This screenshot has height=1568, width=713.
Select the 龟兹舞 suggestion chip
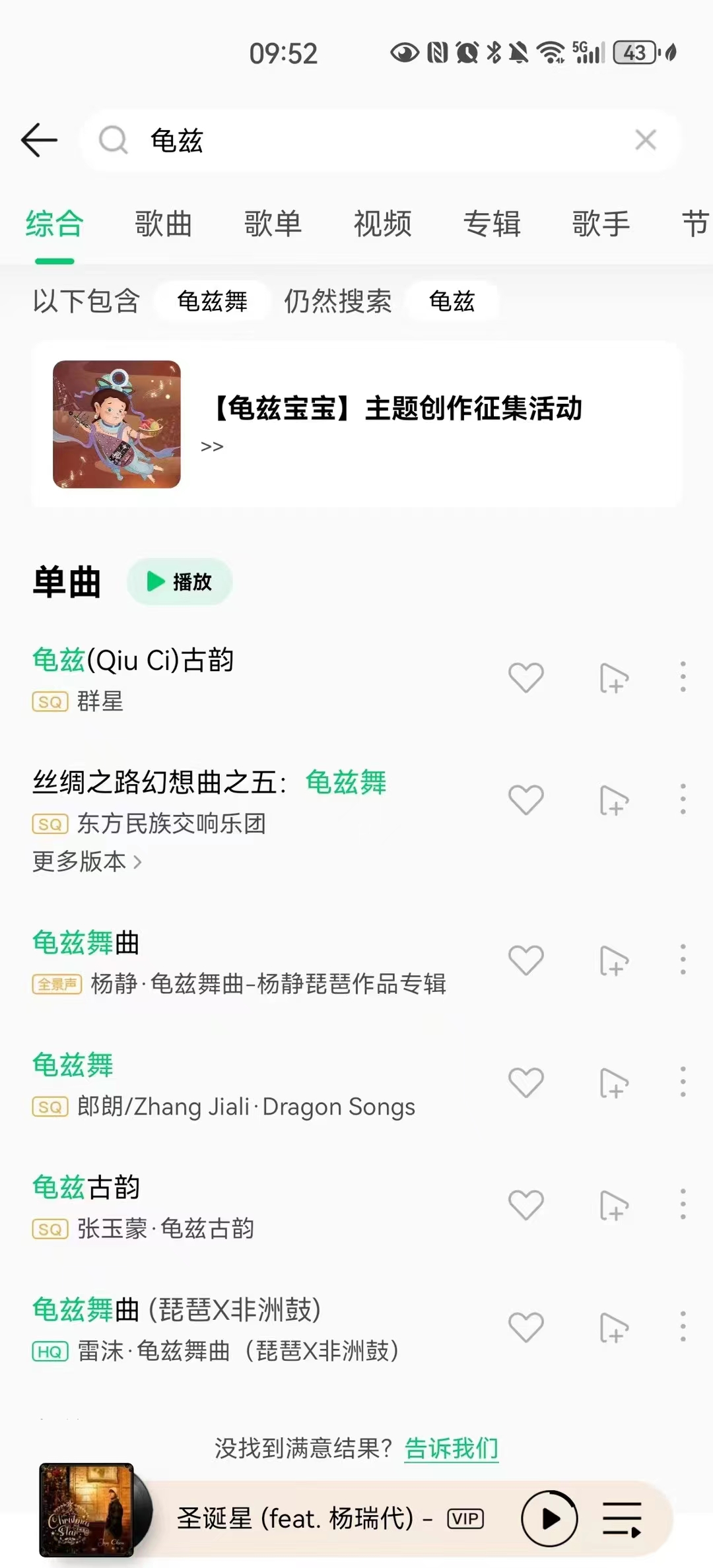tap(212, 301)
